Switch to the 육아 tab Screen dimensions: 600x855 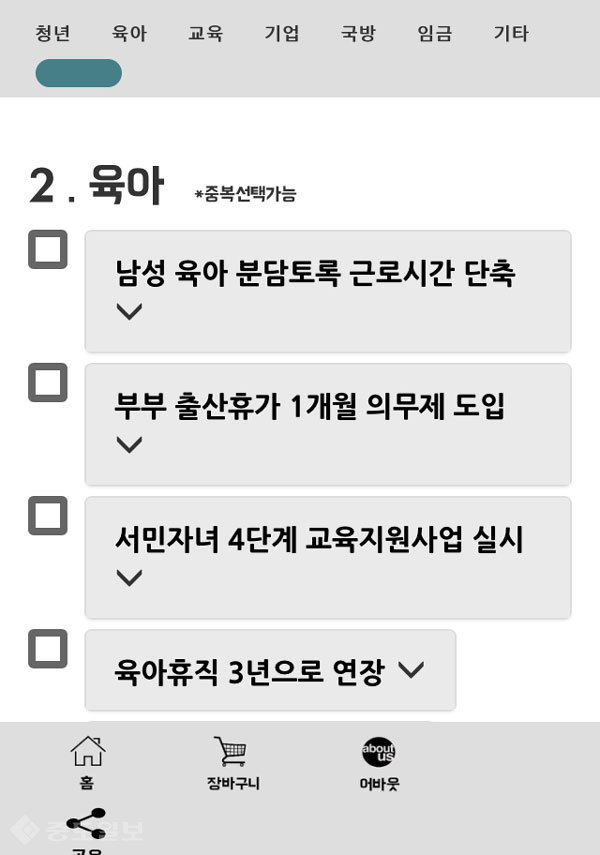(129, 34)
